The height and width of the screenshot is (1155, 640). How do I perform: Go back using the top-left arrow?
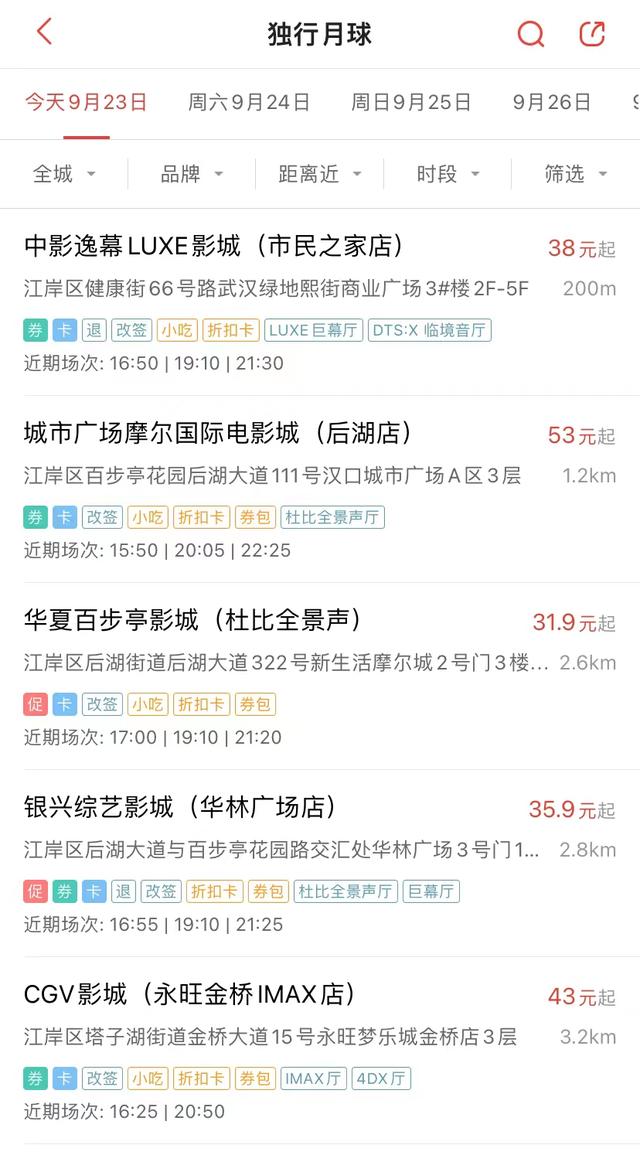pos(44,32)
